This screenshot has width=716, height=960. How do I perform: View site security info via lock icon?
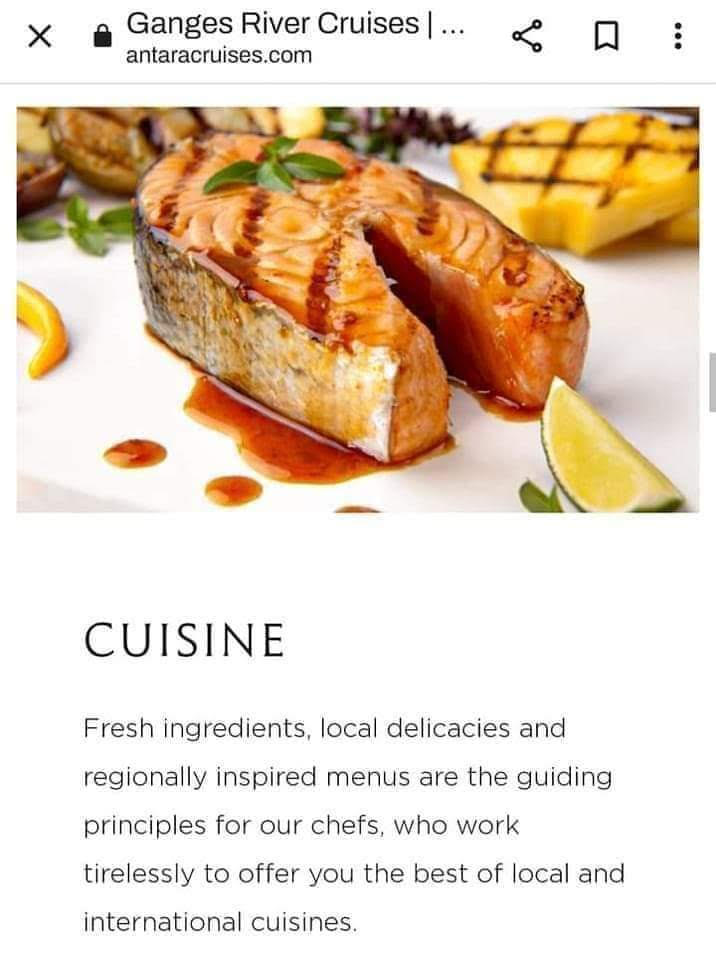(x=101, y=37)
